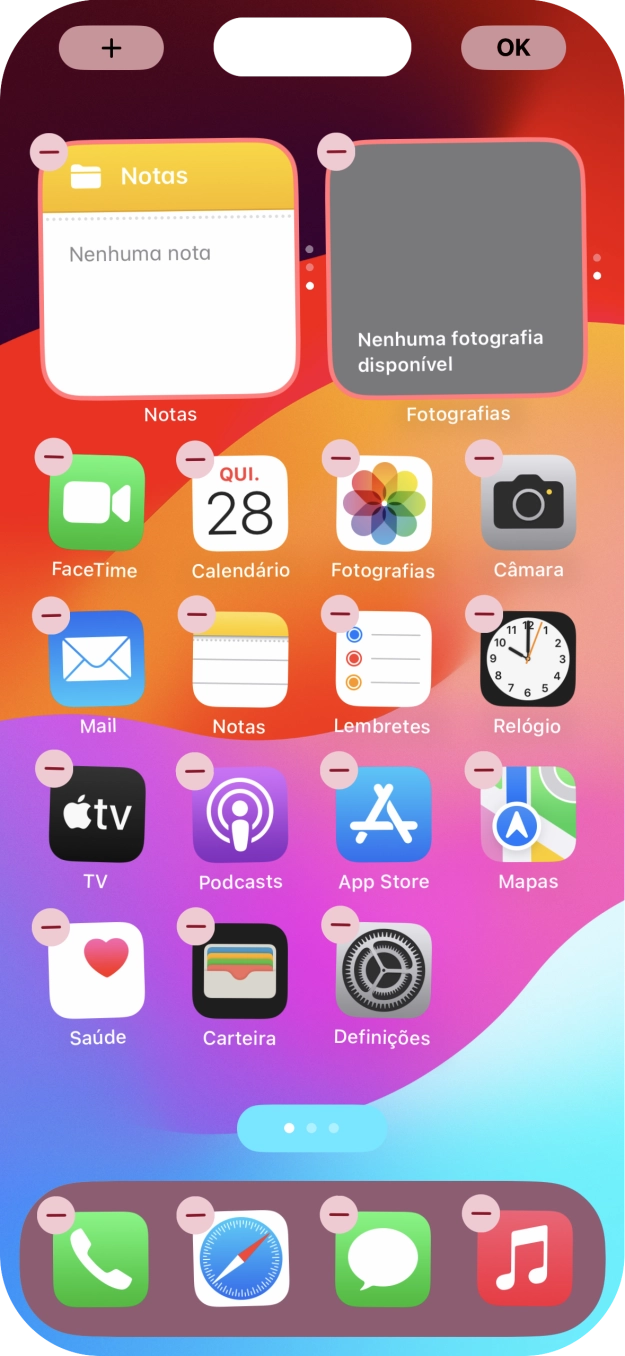Viewport: 625px width, 1356px height.
Task: Open the Fotografias widget
Action: coord(456,269)
